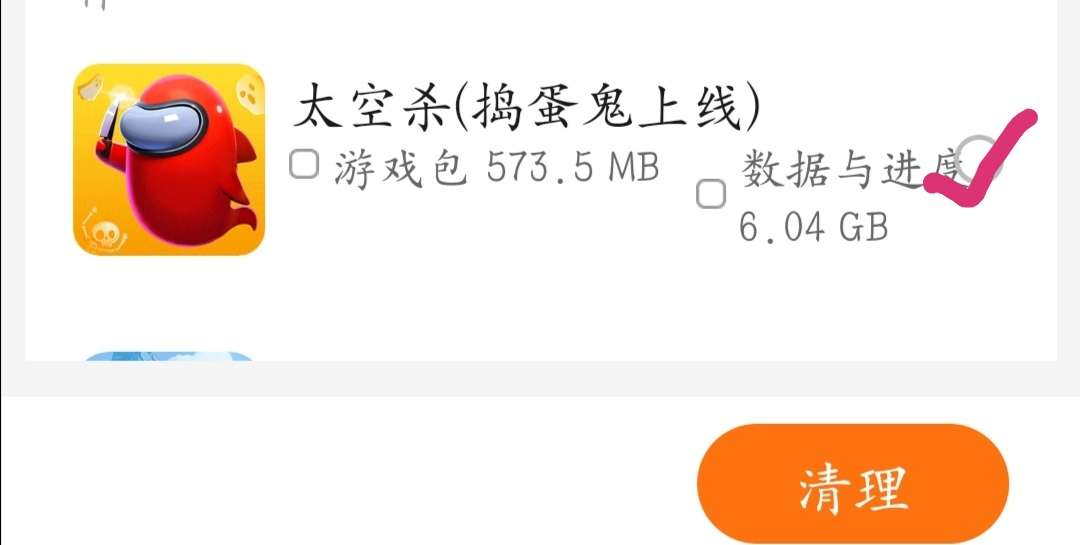Screen dimensions: 1080x545
Task: Tap the orange 清理 button
Action: click(852, 486)
